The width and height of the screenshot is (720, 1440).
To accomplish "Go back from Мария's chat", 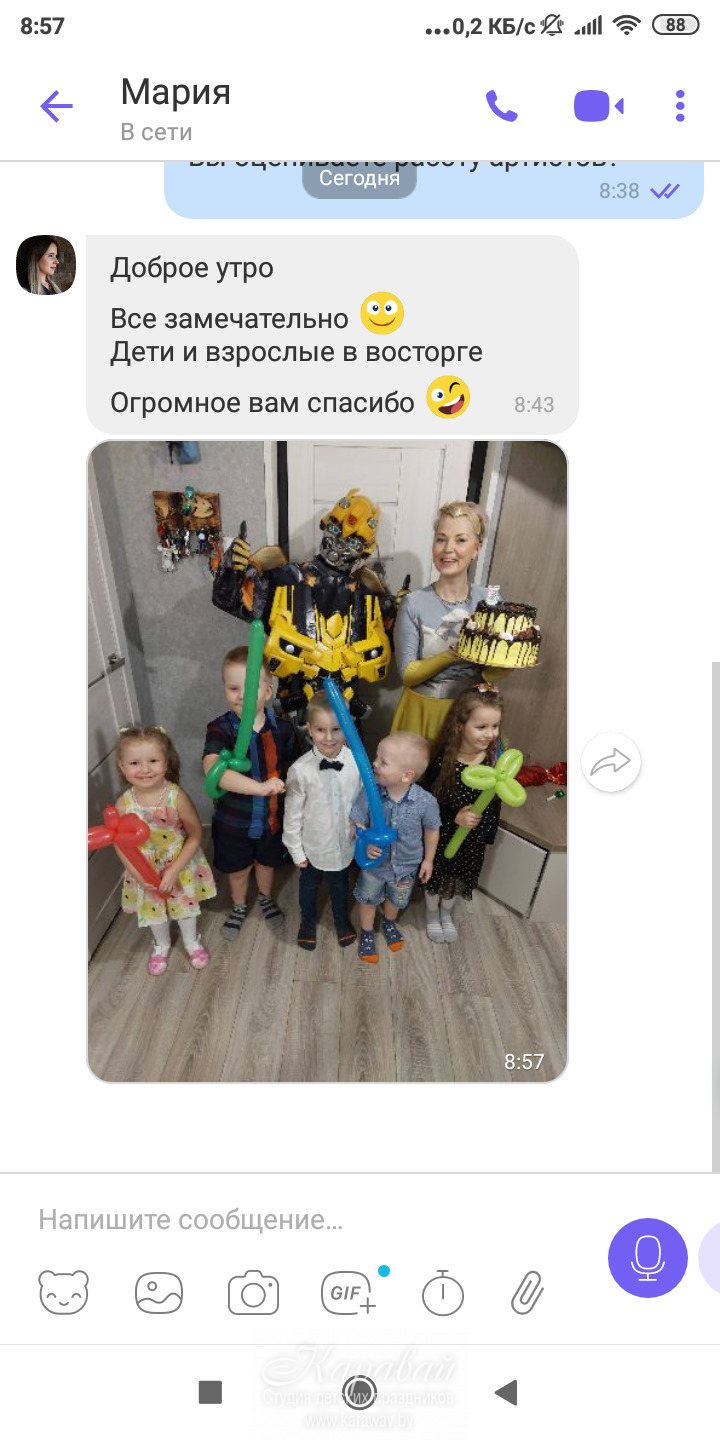I will point(56,106).
